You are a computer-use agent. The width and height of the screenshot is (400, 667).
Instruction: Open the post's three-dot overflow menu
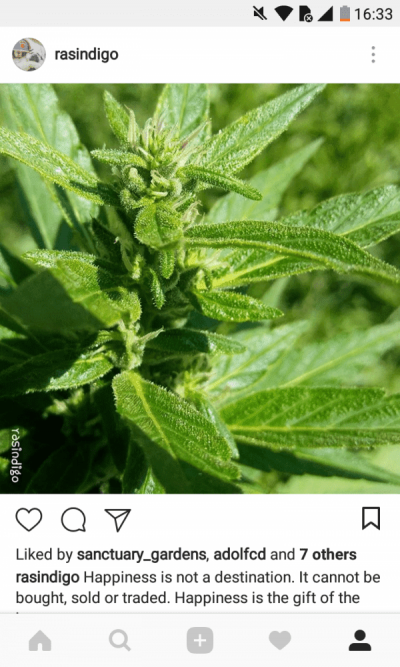pyautogui.click(x=373, y=54)
